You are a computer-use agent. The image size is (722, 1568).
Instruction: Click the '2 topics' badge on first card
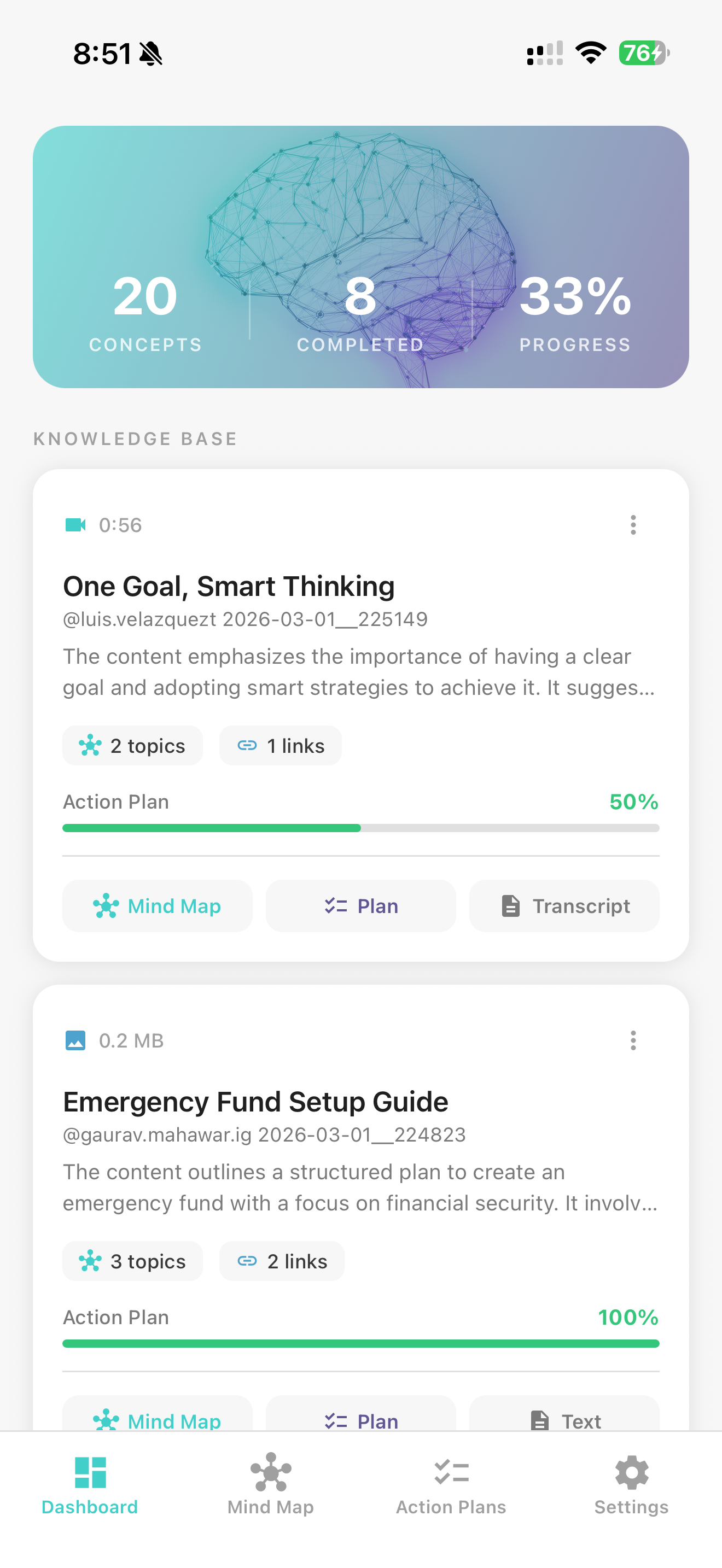point(132,745)
